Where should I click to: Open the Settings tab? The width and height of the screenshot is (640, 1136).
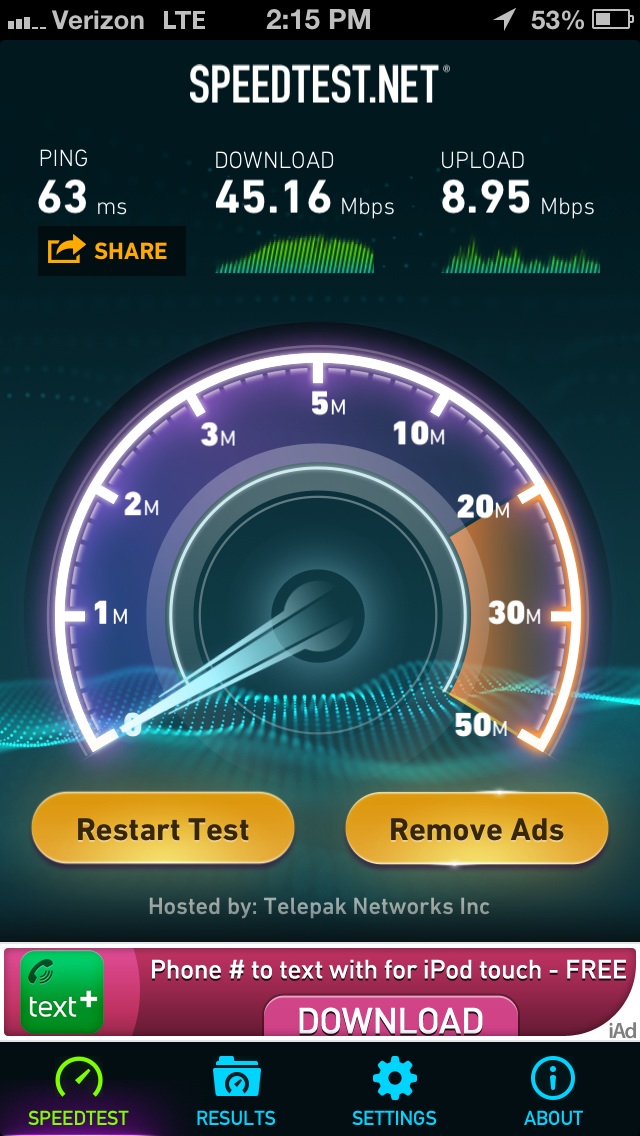(x=394, y=1092)
